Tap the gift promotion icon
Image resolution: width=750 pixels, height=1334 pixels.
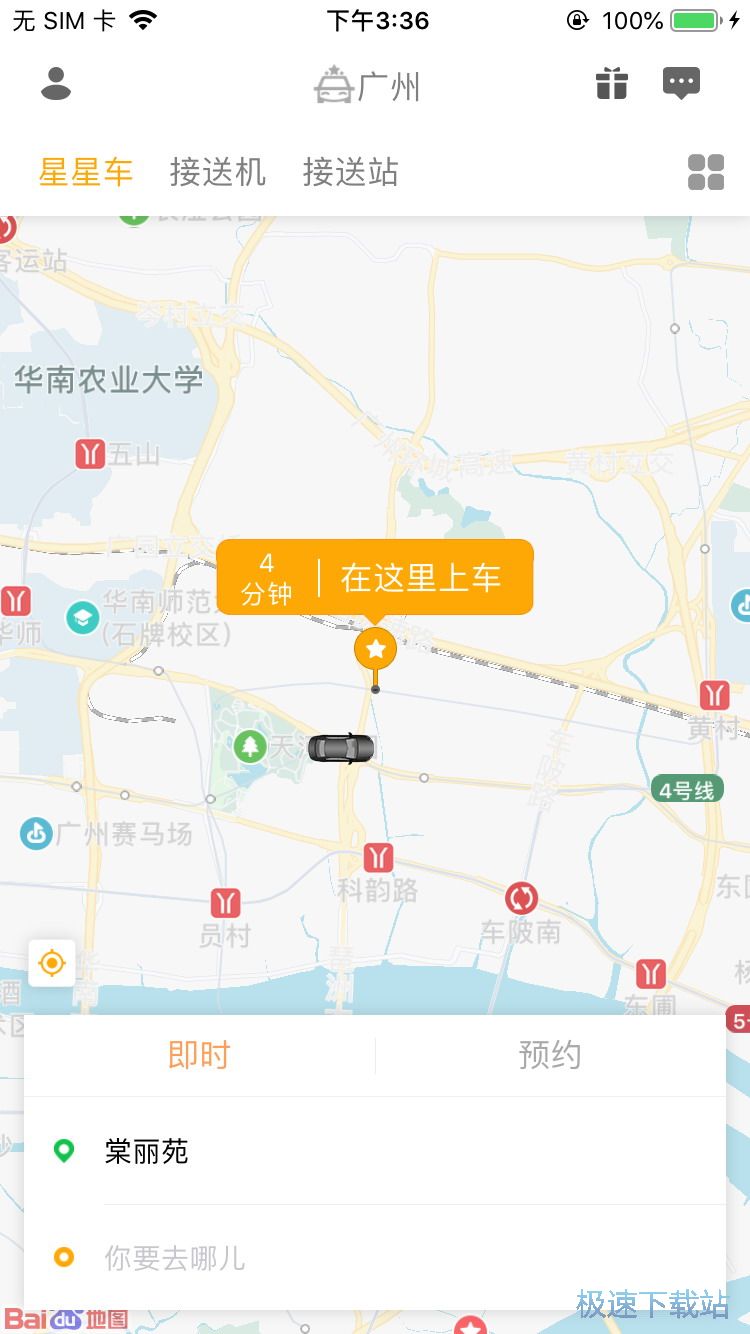610,83
